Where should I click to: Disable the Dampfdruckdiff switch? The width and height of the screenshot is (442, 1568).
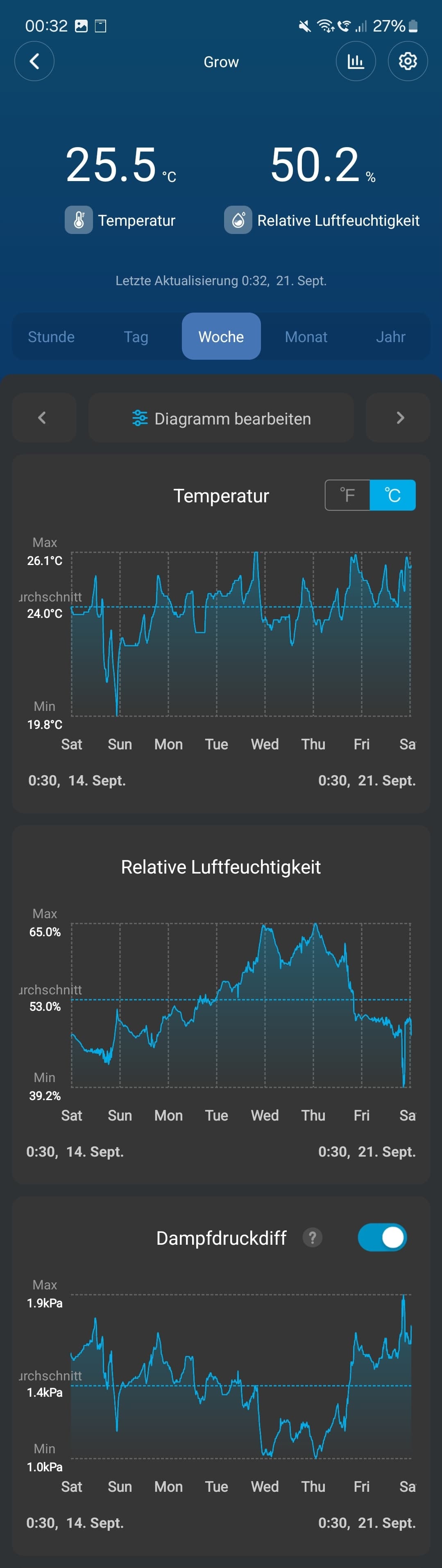pyautogui.click(x=382, y=1237)
